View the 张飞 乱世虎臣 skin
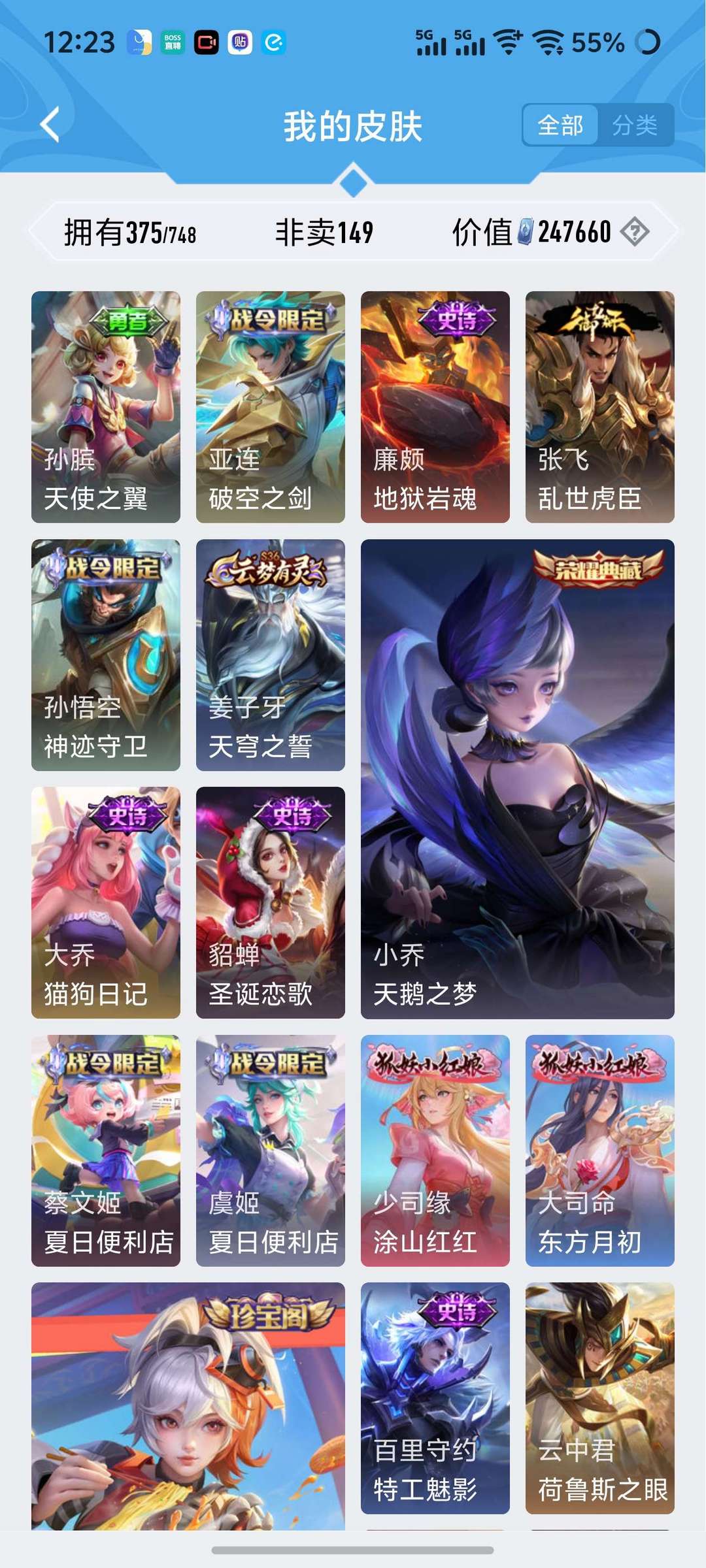 click(x=598, y=405)
